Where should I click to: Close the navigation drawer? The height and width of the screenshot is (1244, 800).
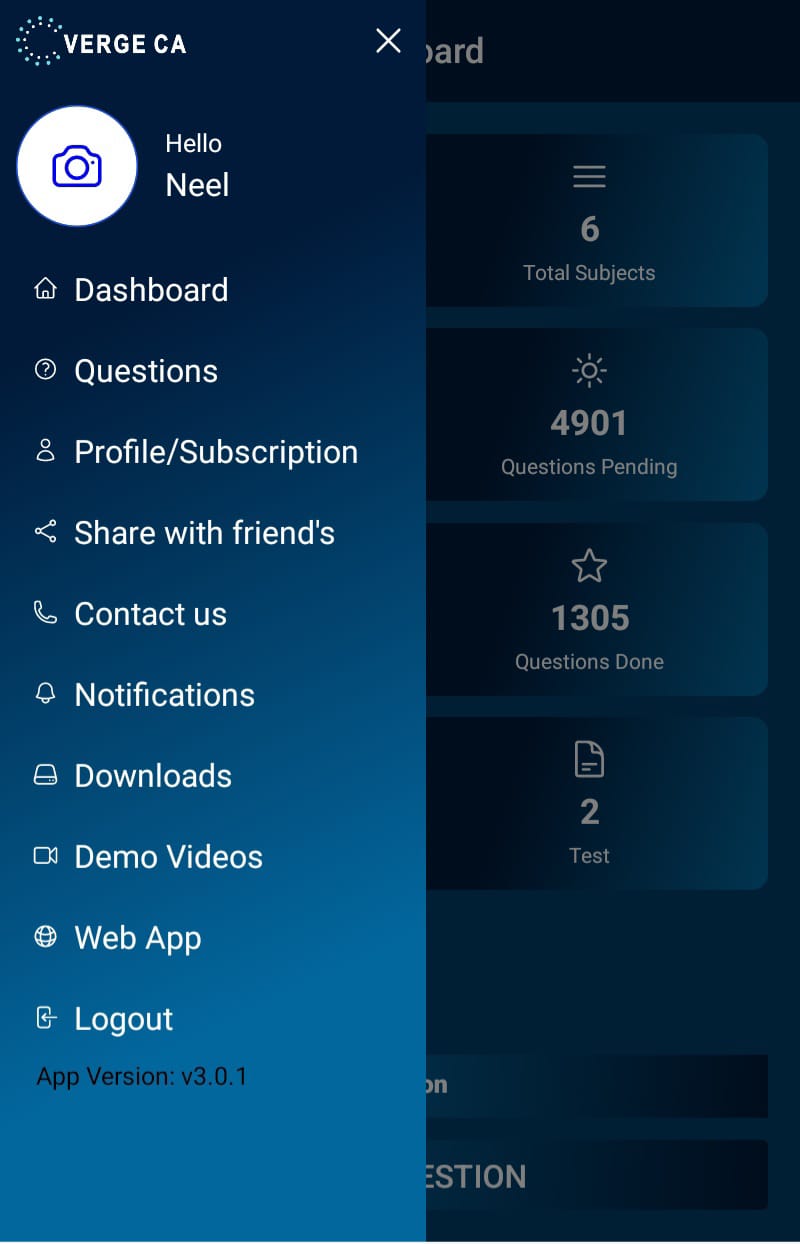[x=388, y=41]
